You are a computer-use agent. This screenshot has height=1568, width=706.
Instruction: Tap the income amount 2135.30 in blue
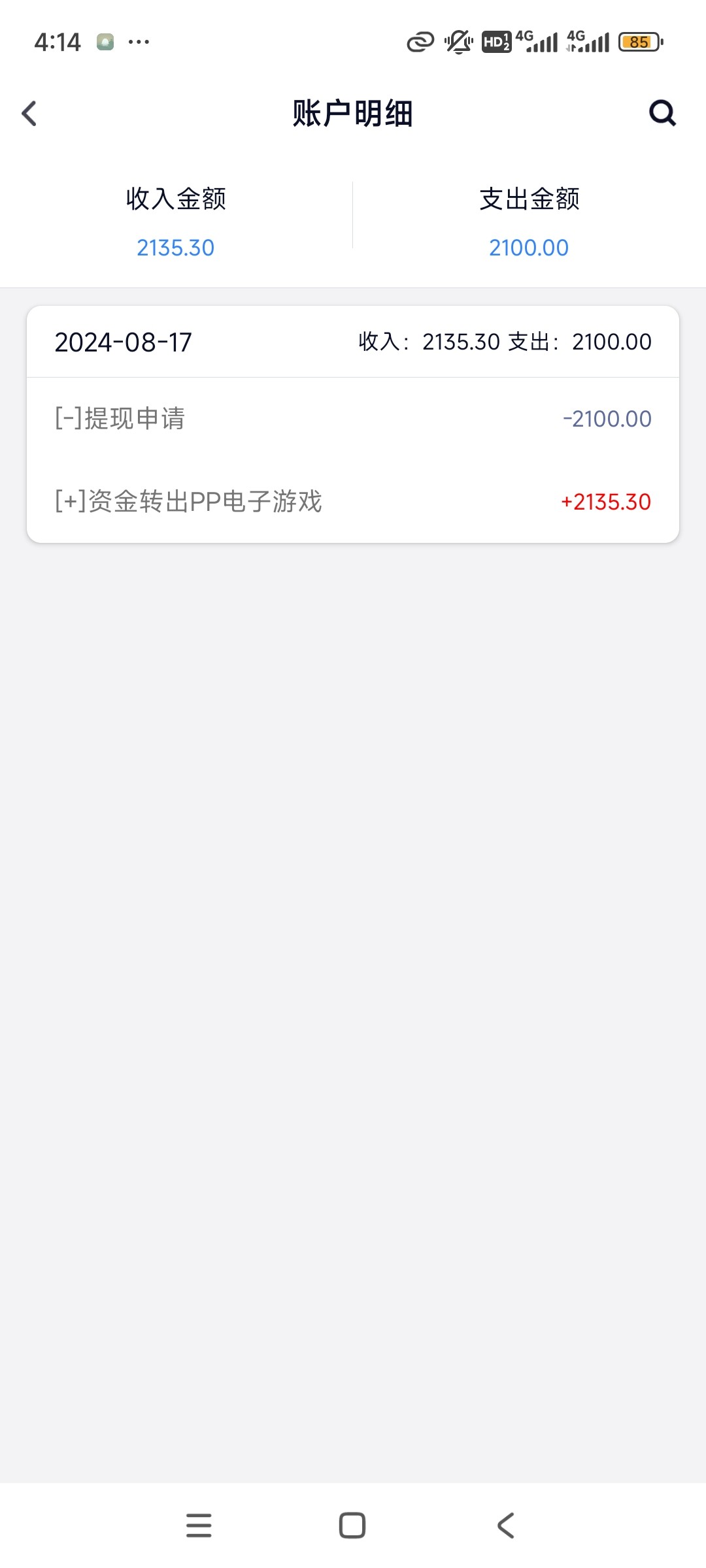[175, 247]
